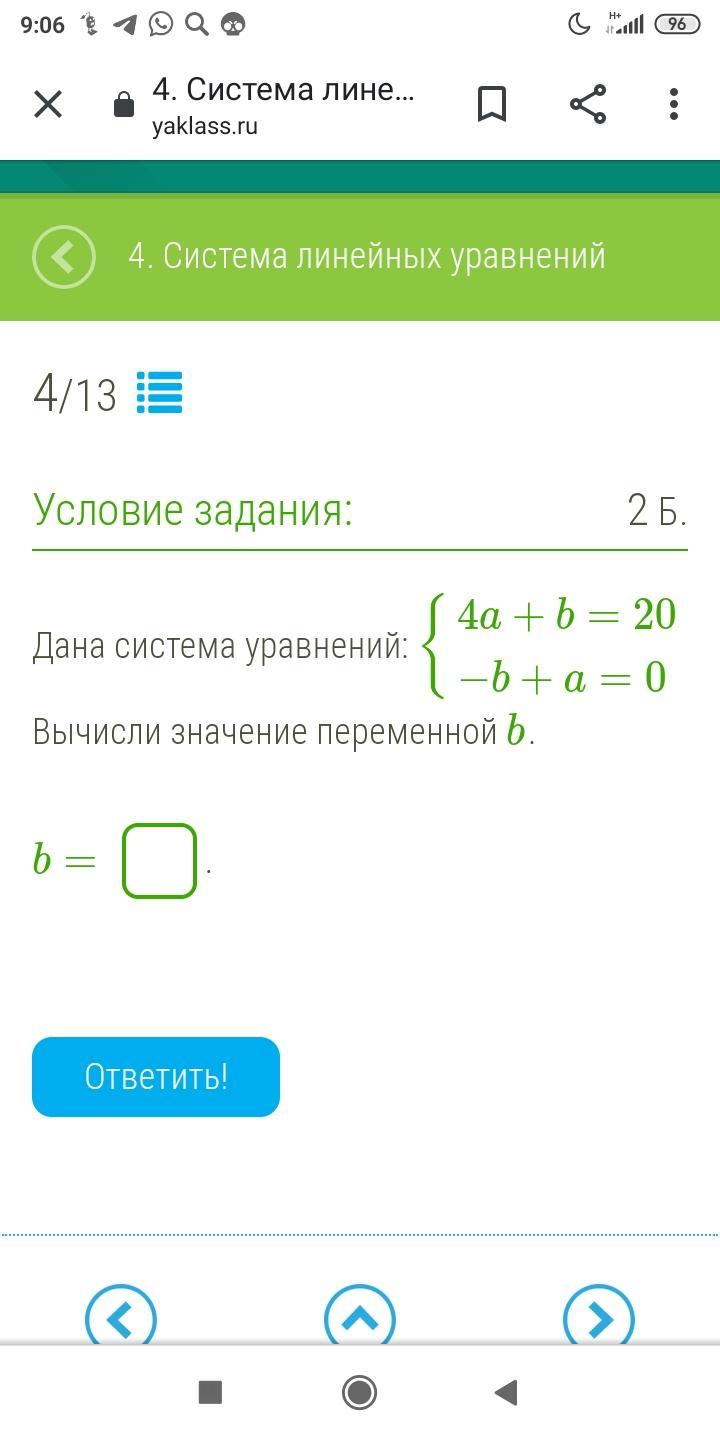Focus the answer field for b
This screenshot has width=720, height=1440.
[160, 861]
